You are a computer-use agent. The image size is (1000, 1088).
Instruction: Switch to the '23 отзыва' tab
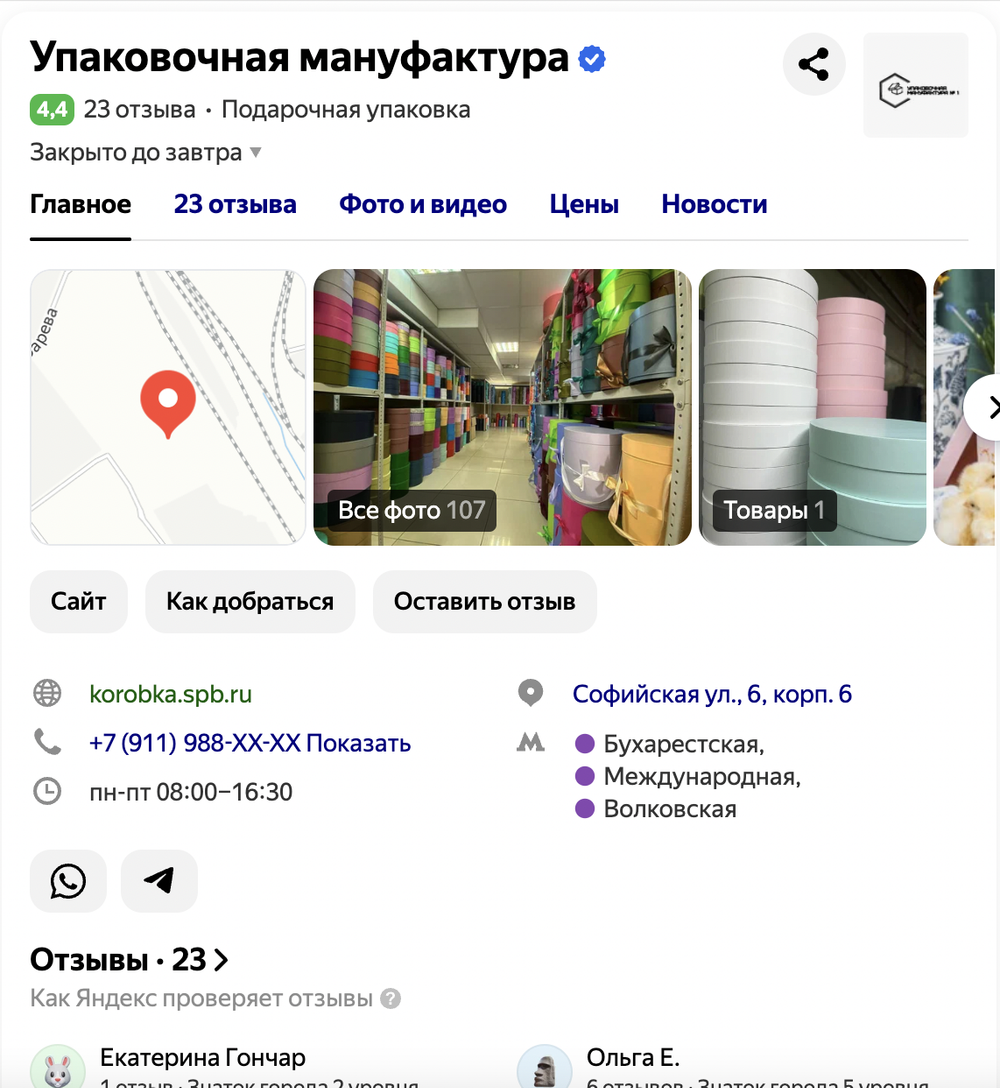[x=235, y=204]
